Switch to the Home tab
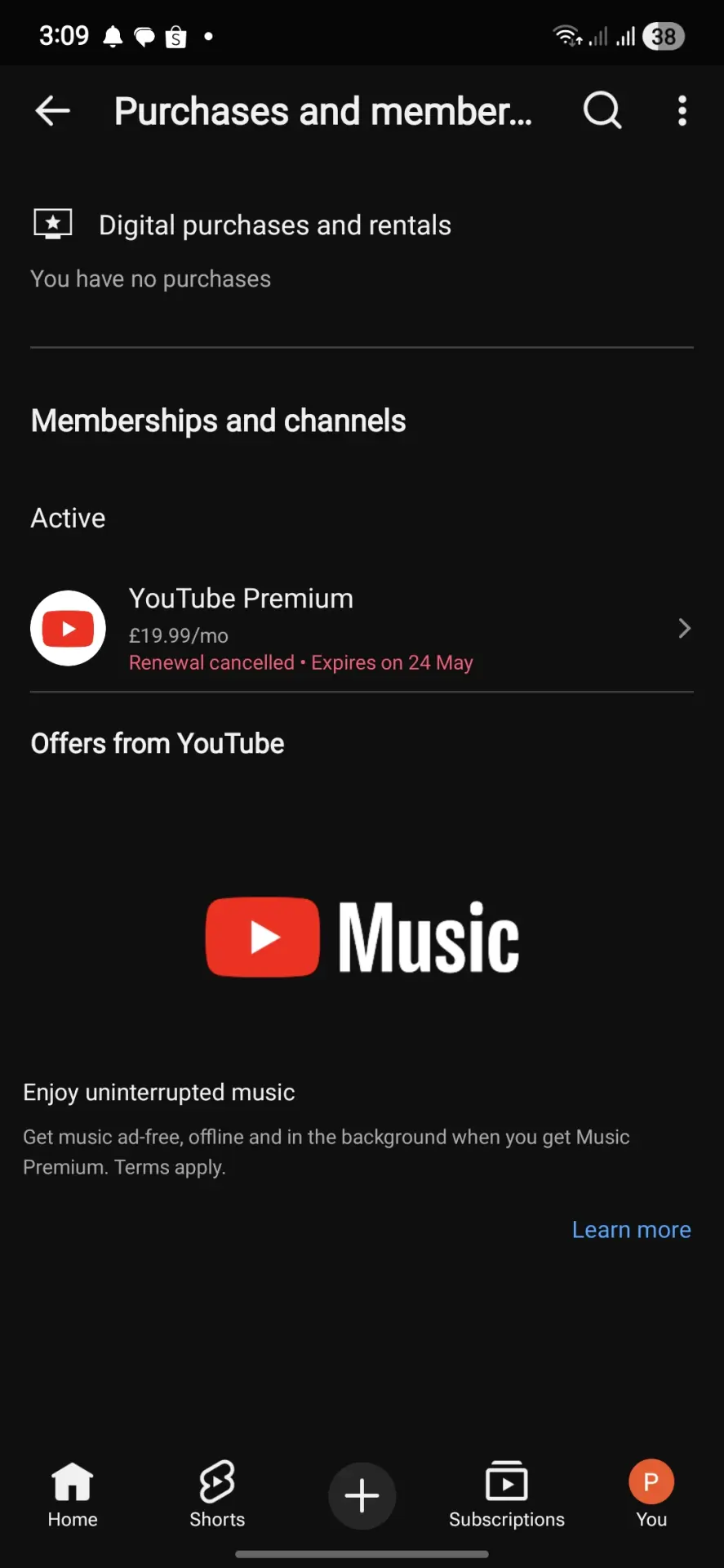The height and width of the screenshot is (1568, 724). (73, 1494)
